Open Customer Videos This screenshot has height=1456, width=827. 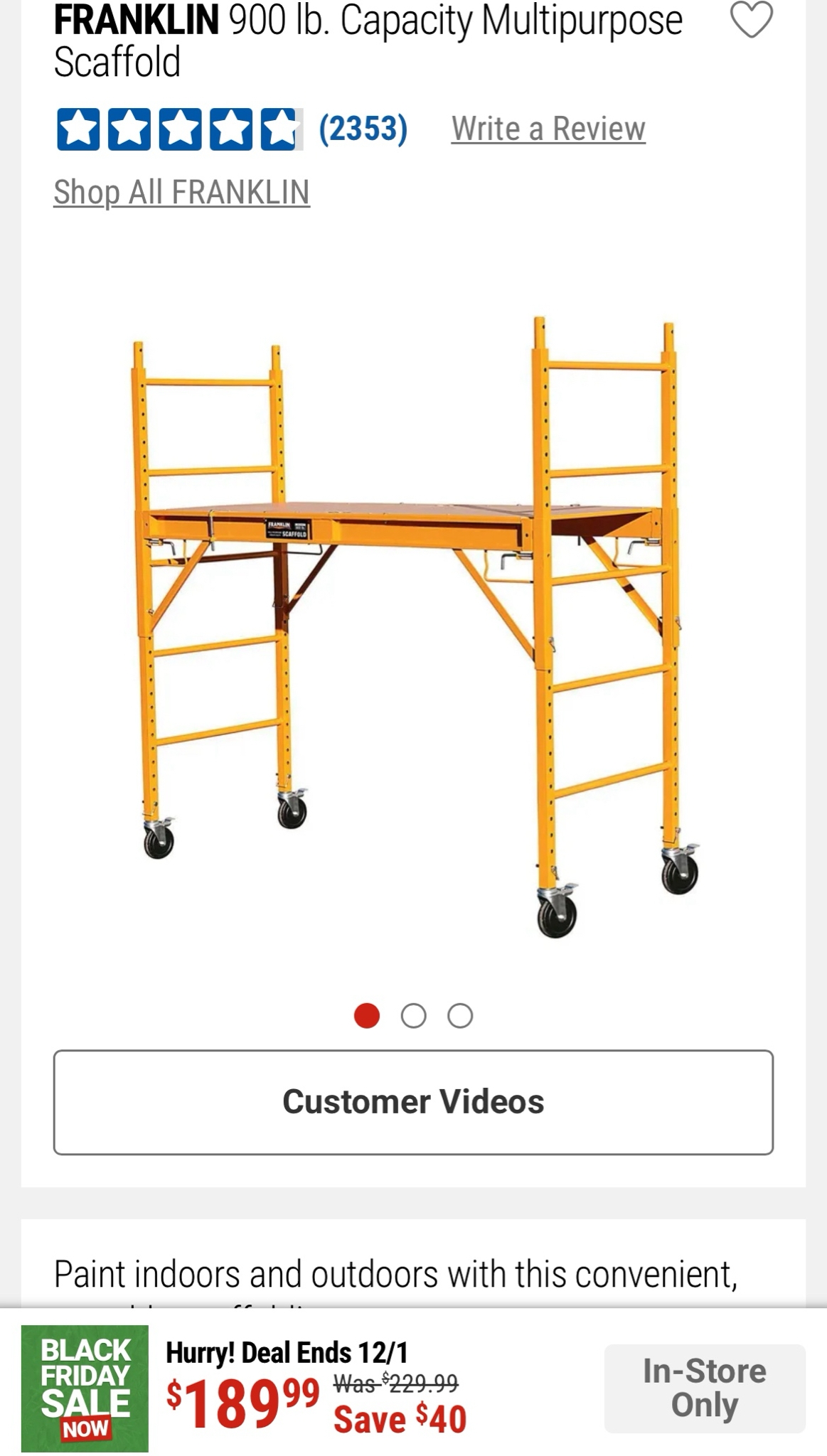point(413,1102)
